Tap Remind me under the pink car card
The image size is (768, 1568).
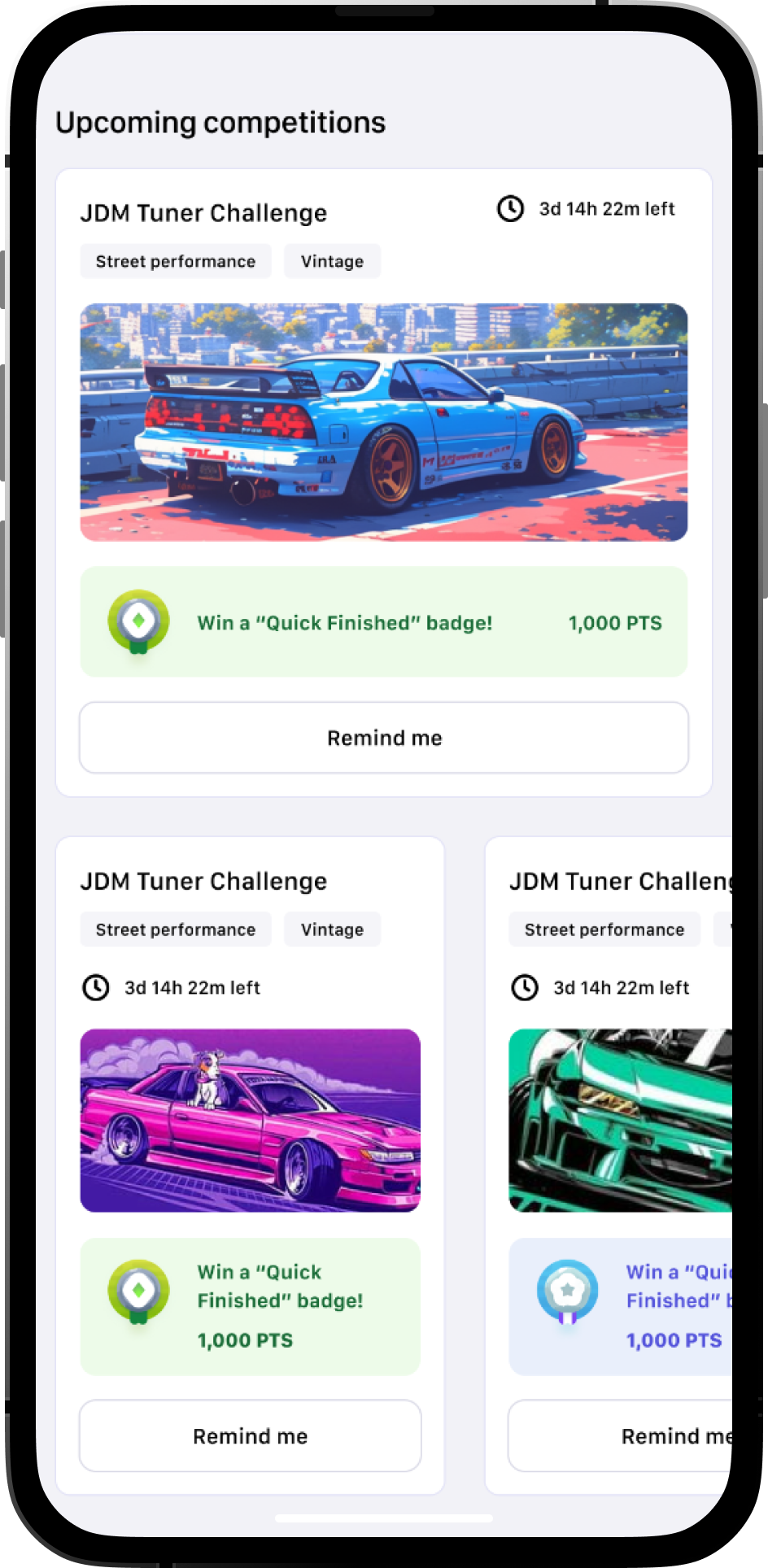pos(250,1436)
